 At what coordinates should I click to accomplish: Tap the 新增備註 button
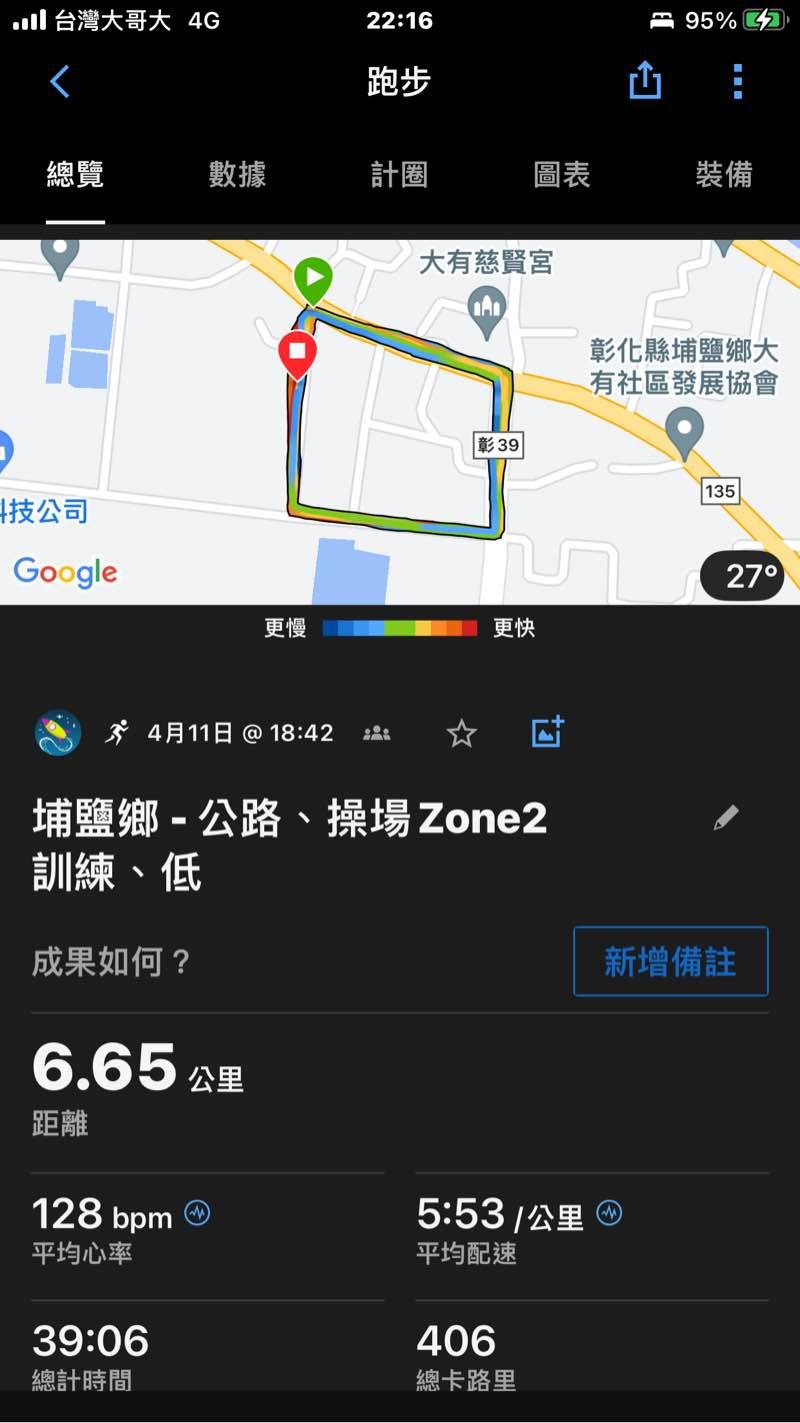click(670, 961)
